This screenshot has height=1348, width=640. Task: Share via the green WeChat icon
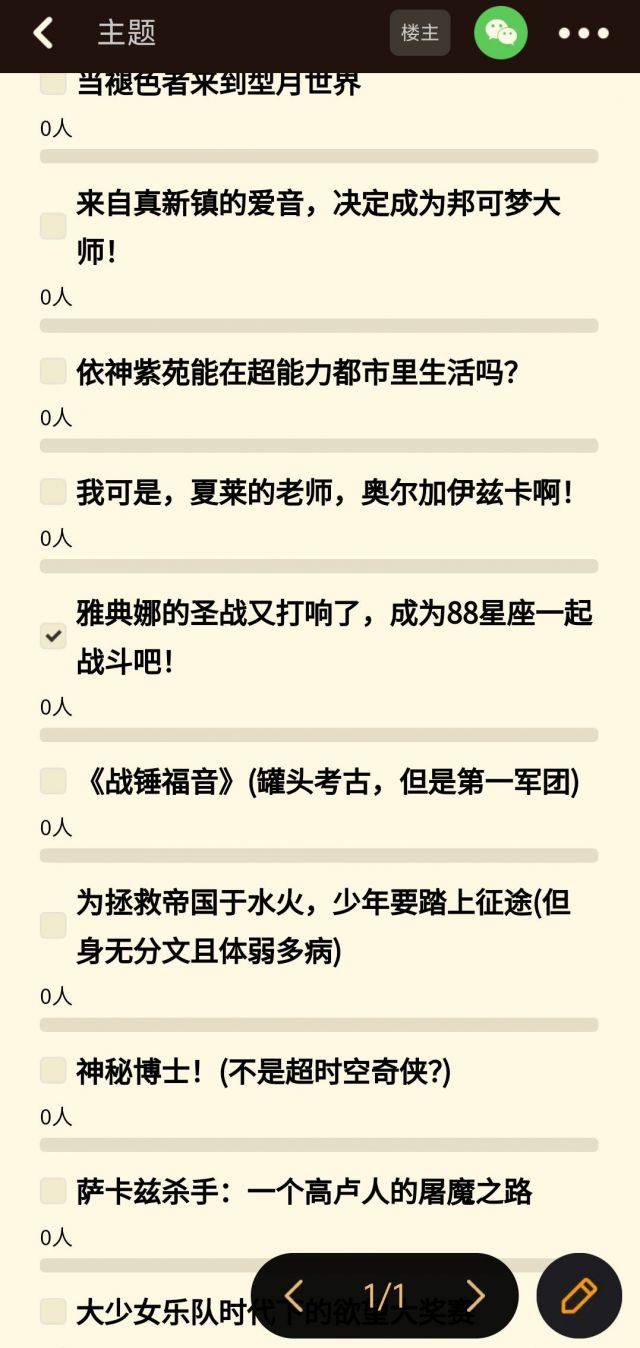500,33
